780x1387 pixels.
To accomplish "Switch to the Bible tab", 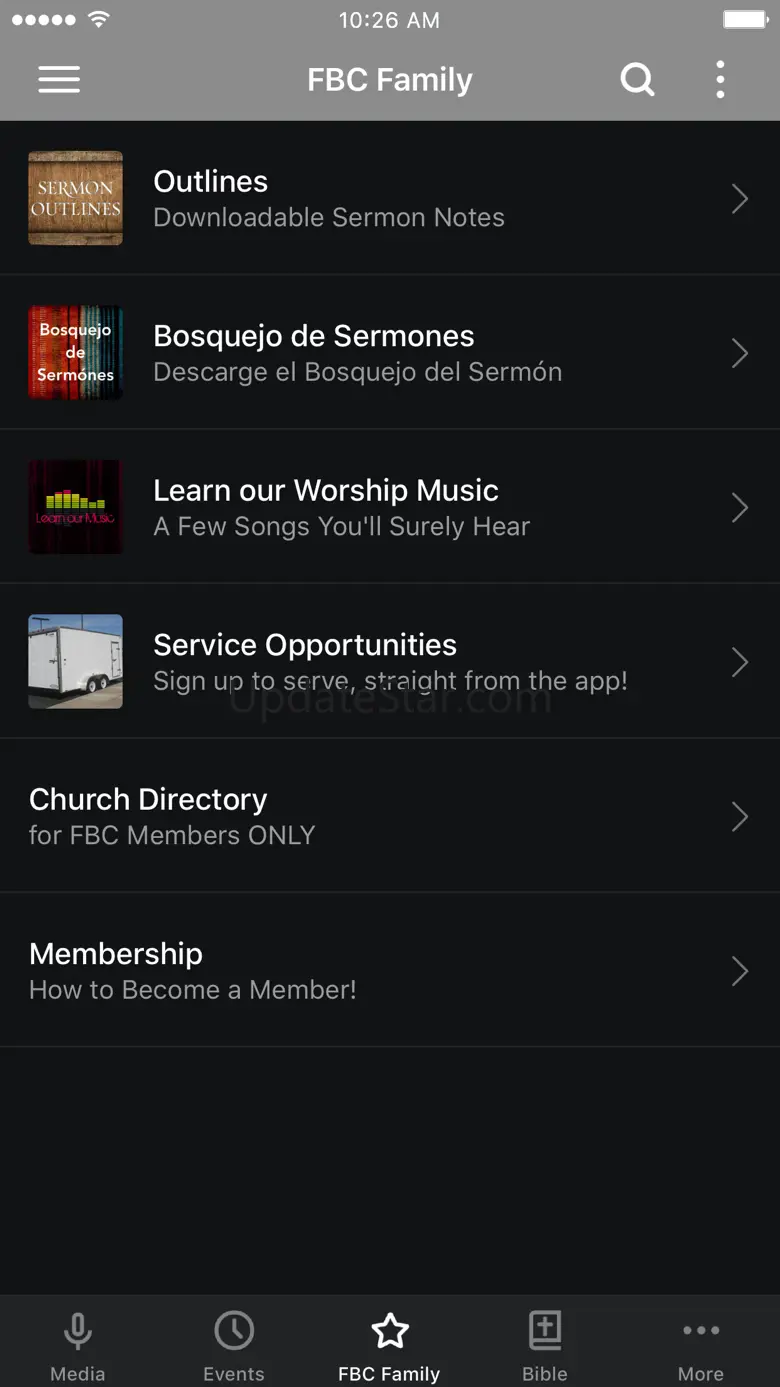I will [x=545, y=1345].
